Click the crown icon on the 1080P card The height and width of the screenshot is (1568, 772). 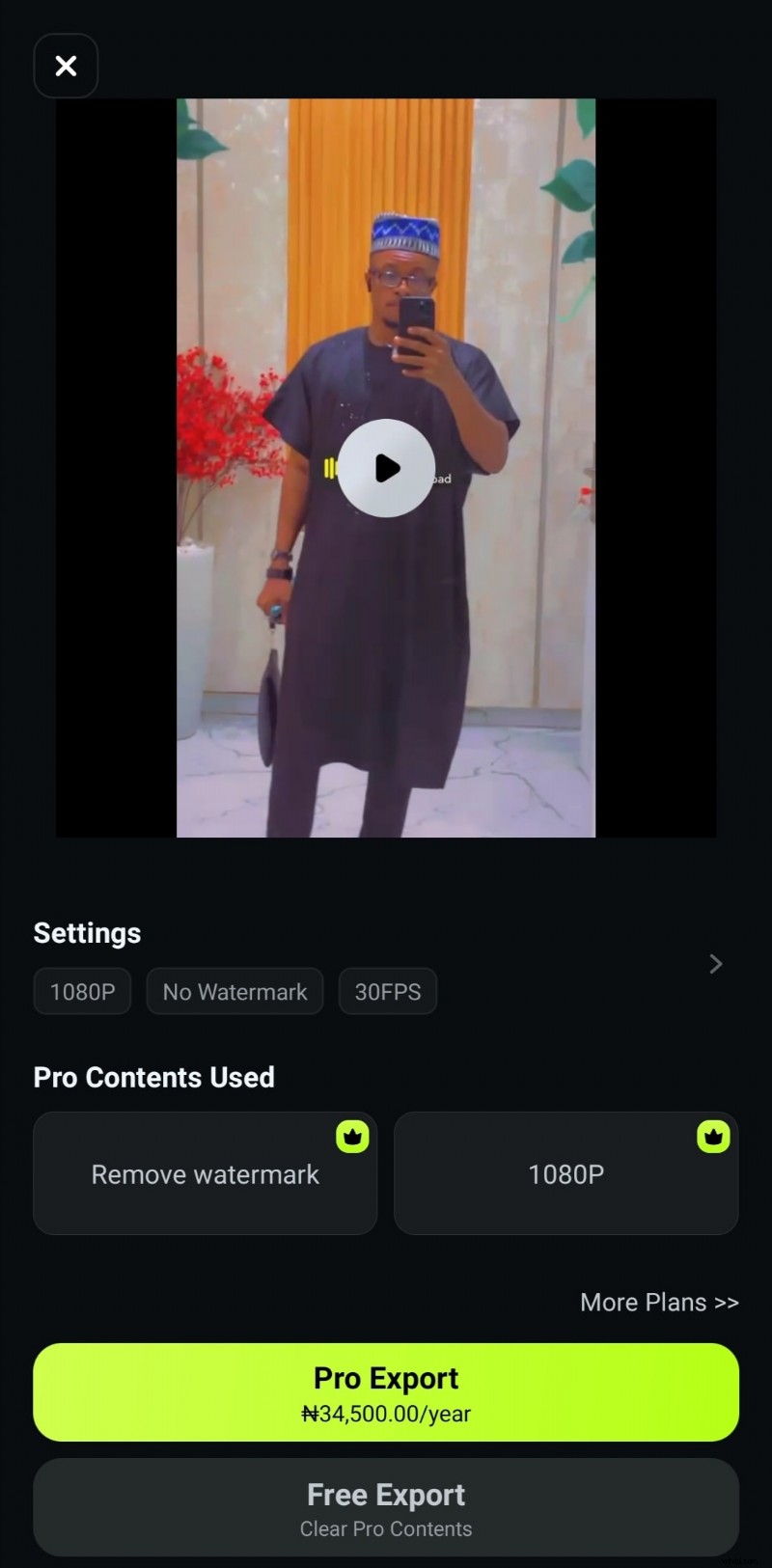(713, 1137)
